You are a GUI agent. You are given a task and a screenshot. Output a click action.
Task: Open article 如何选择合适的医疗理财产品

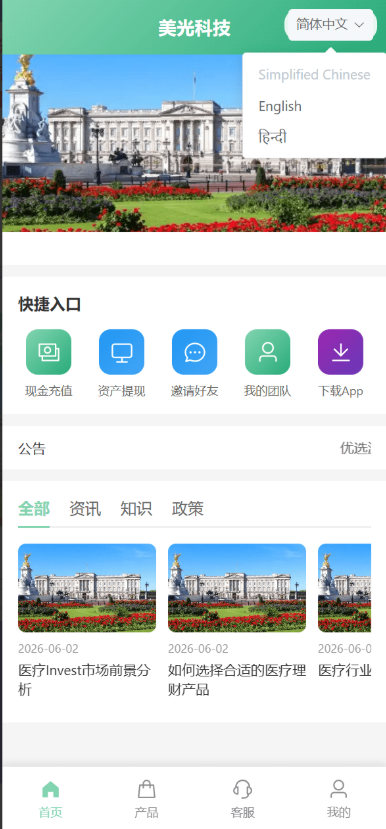point(237,621)
